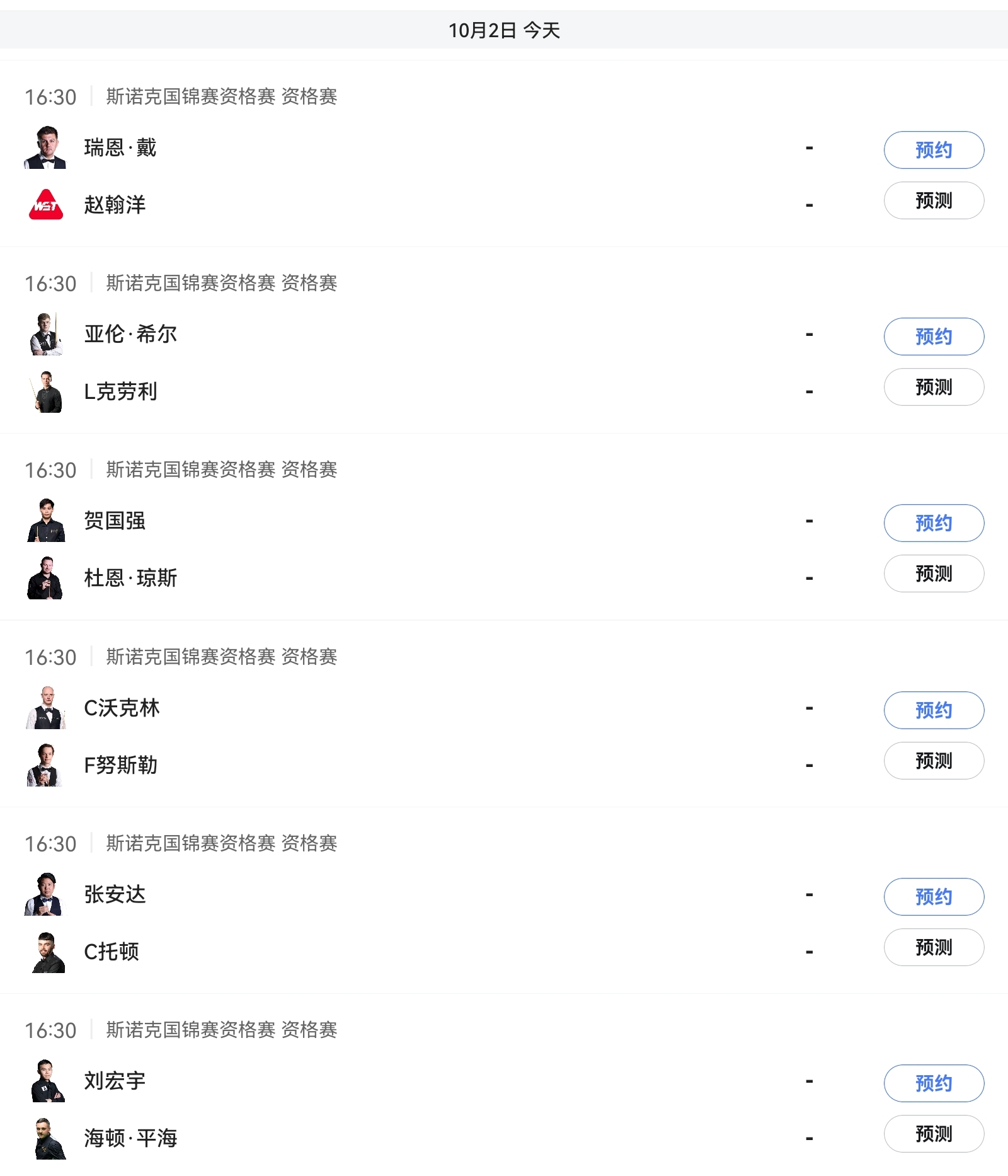Select 预测 for C沃克林 vs F努斯勒
1008x1176 pixels.
[x=933, y=761]
